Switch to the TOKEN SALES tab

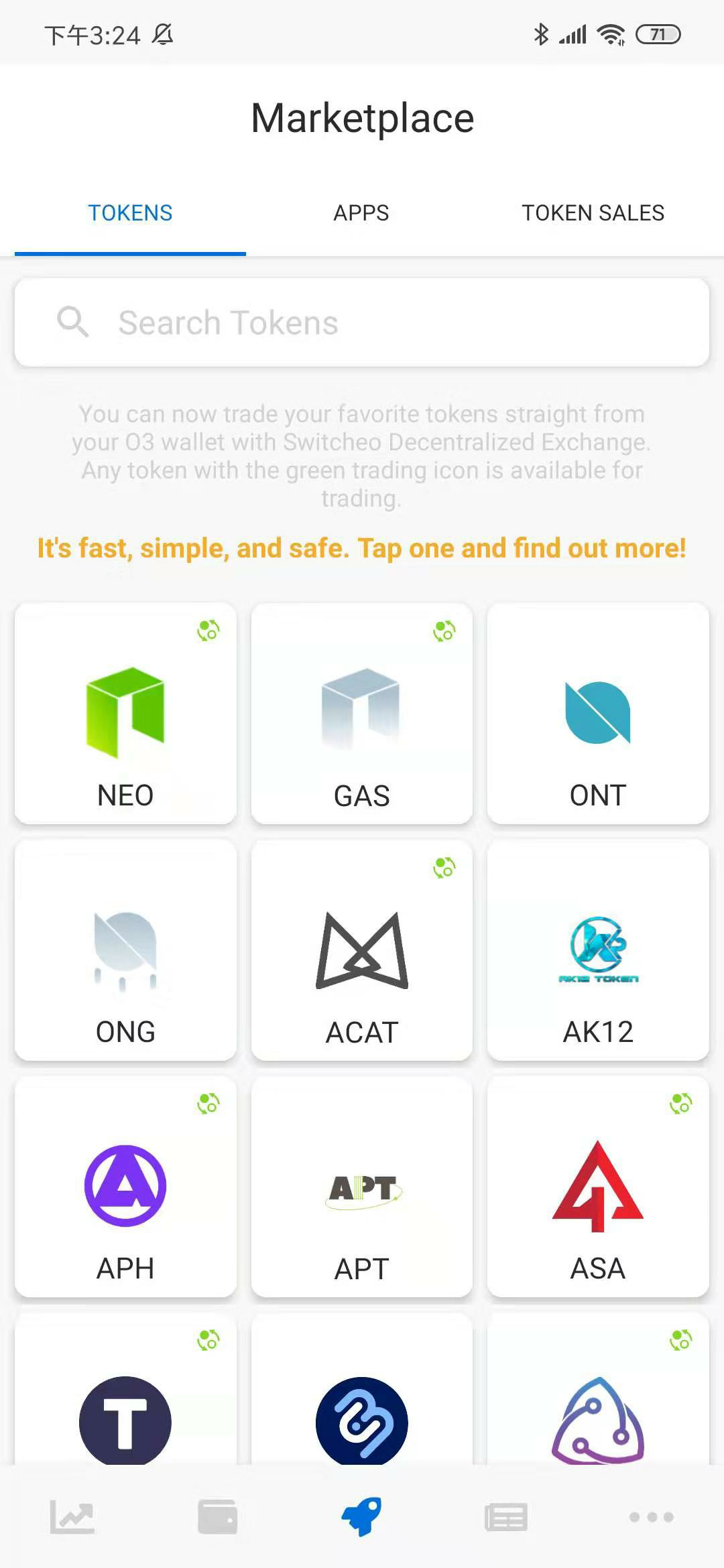[593, 212]
